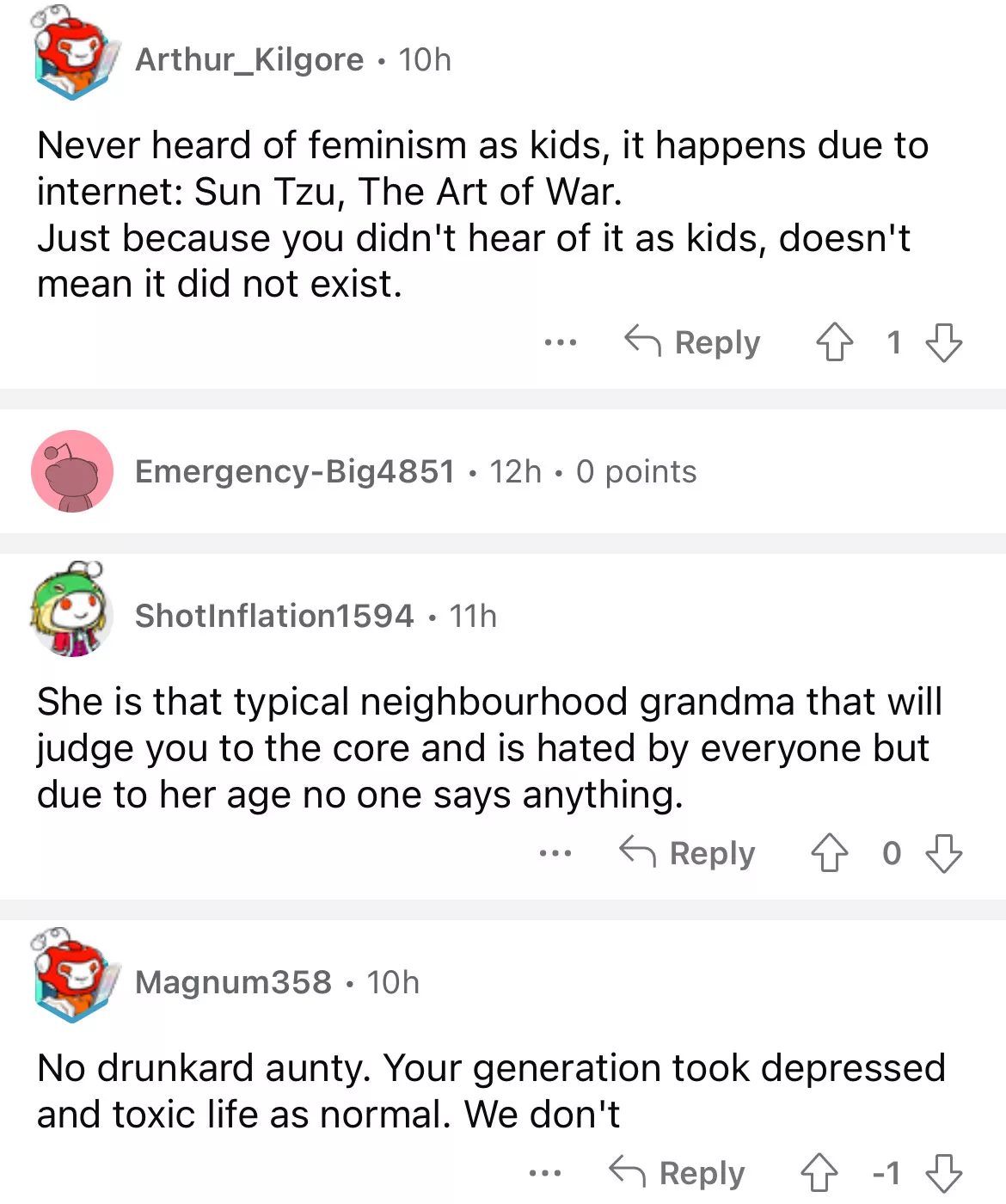Open options for Arthur_Kilgore's comment

tap(561, 342)
